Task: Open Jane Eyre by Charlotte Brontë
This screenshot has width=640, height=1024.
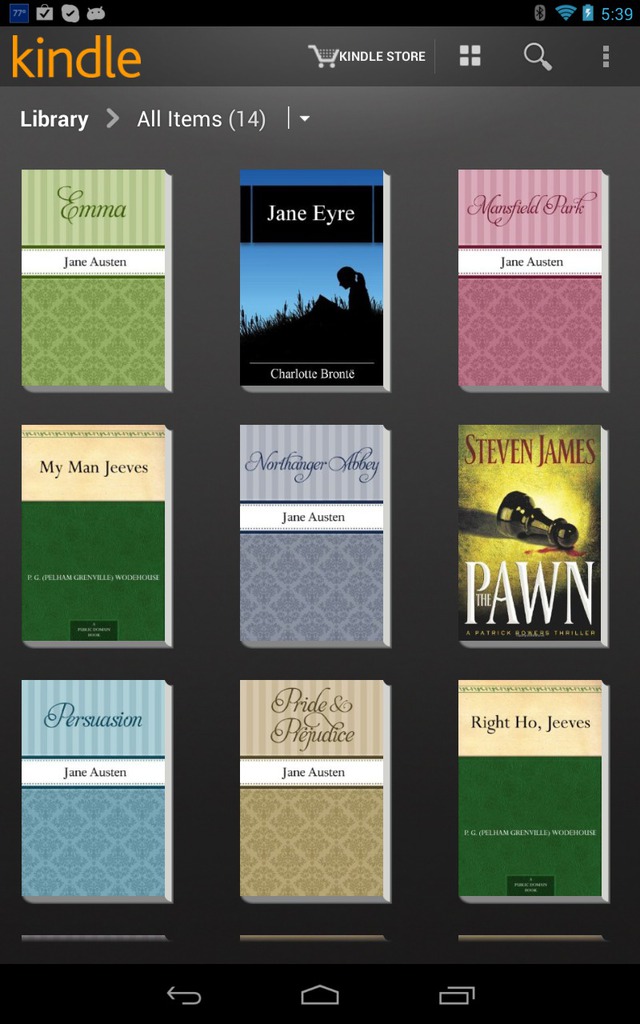Action: point(314,280)
